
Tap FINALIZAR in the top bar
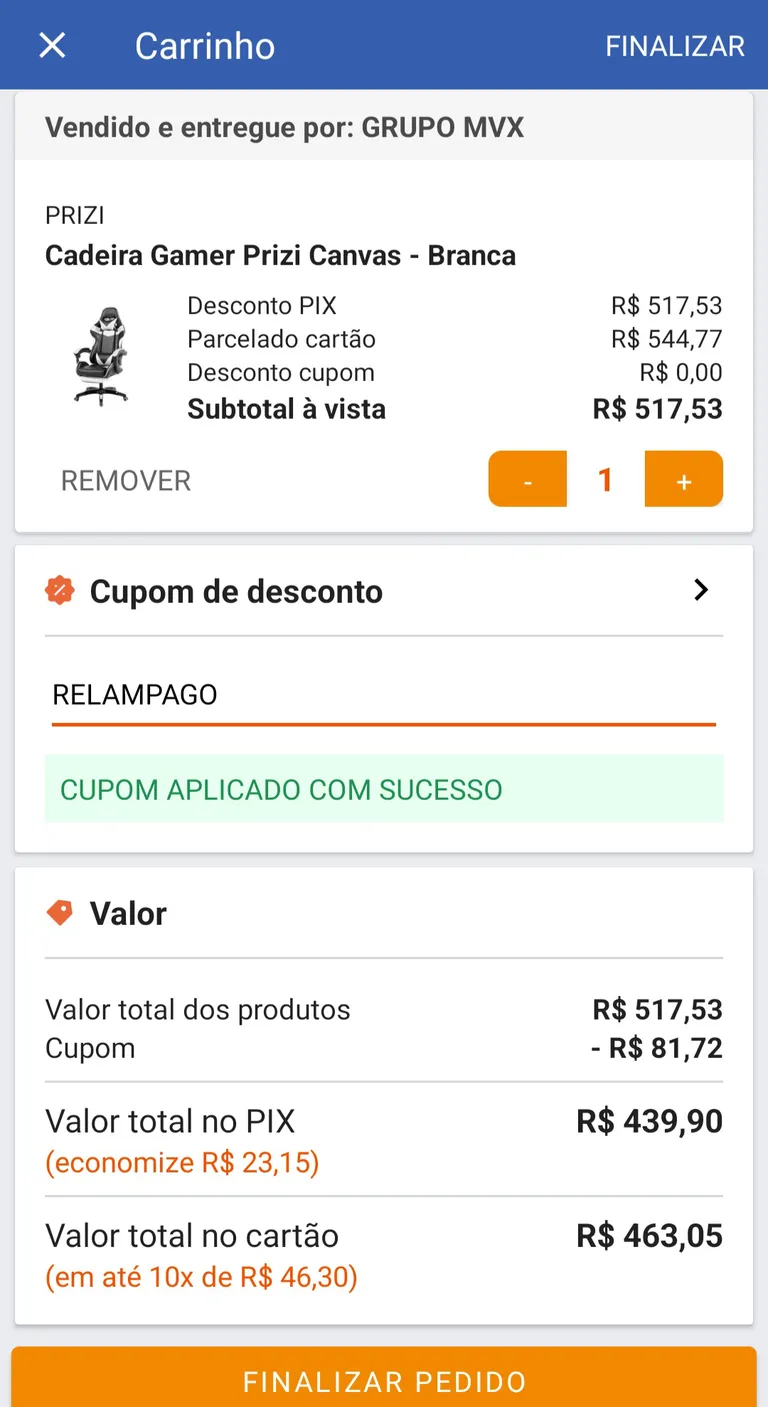coord(675,46)
